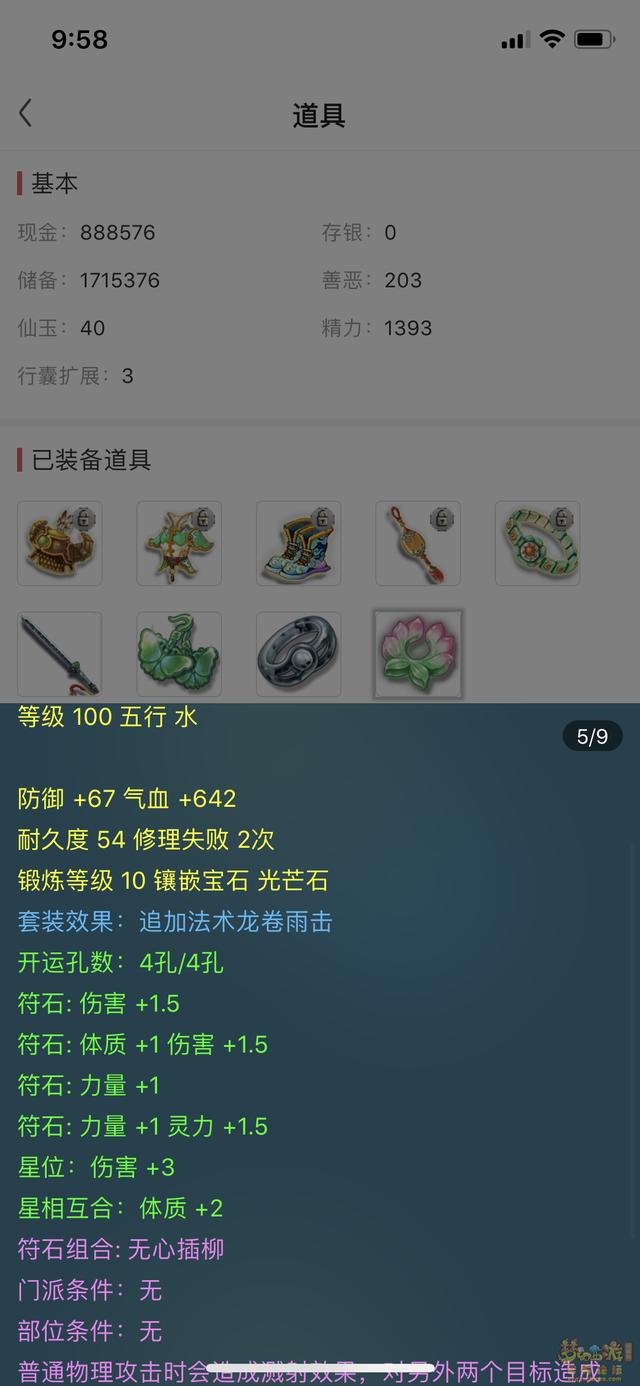Tap the pink lotus item
This screenshot has height=1386, width=640.
(x=418, y=654)
